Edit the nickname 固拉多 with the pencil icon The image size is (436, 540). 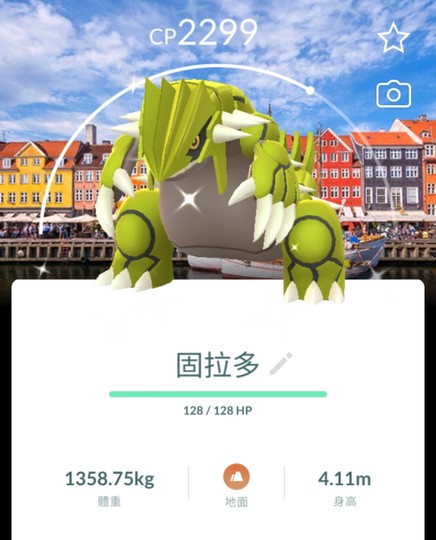pos(281,364)
